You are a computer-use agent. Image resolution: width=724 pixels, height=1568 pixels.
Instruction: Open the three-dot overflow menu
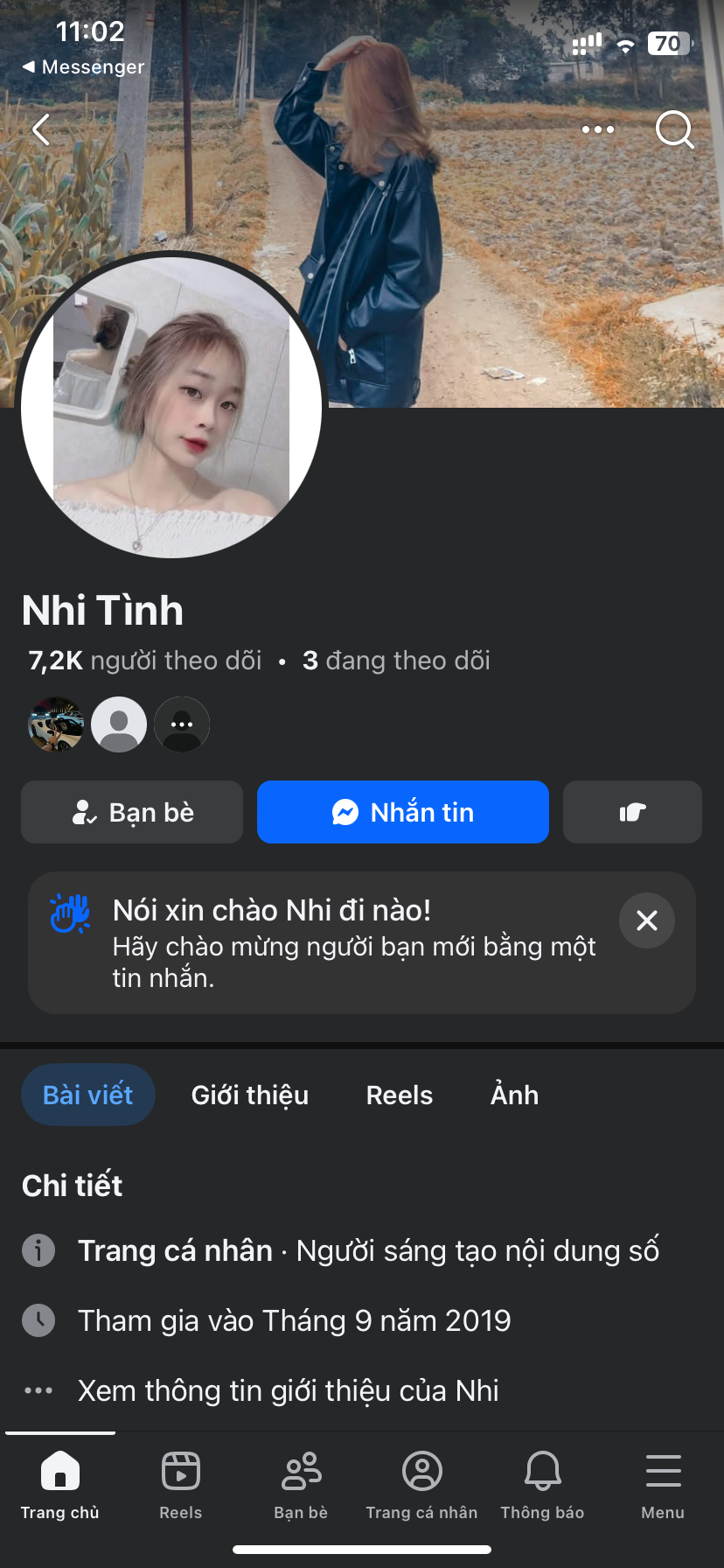point(598,130)
